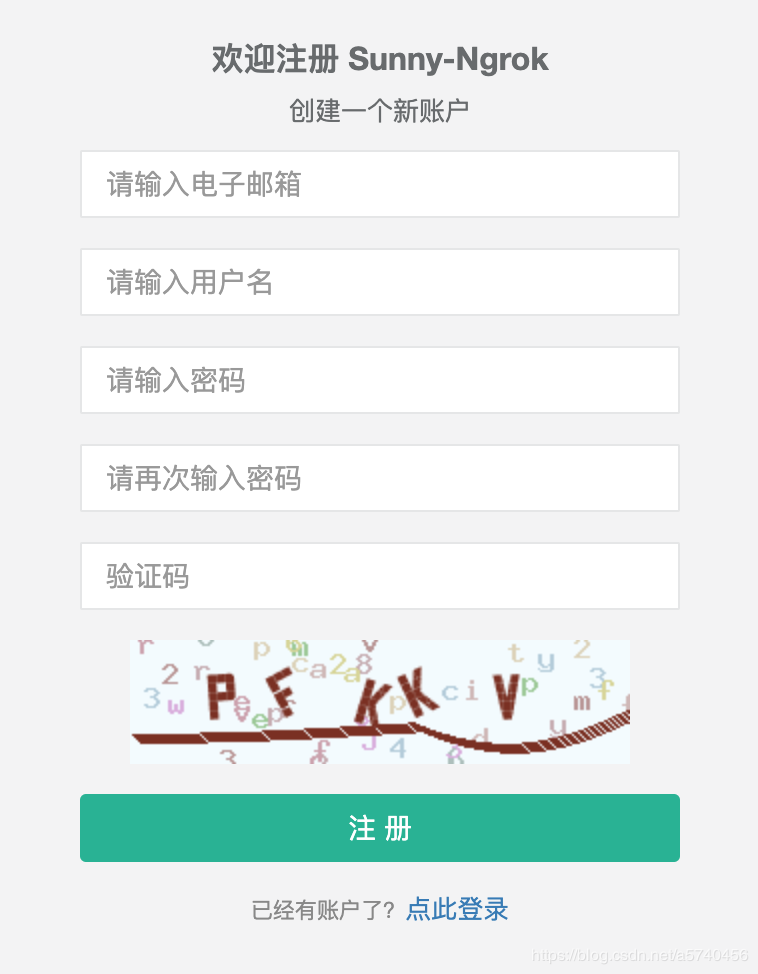Focus the password entry field
Screen dimensions: 758x974
click(379, 380)
